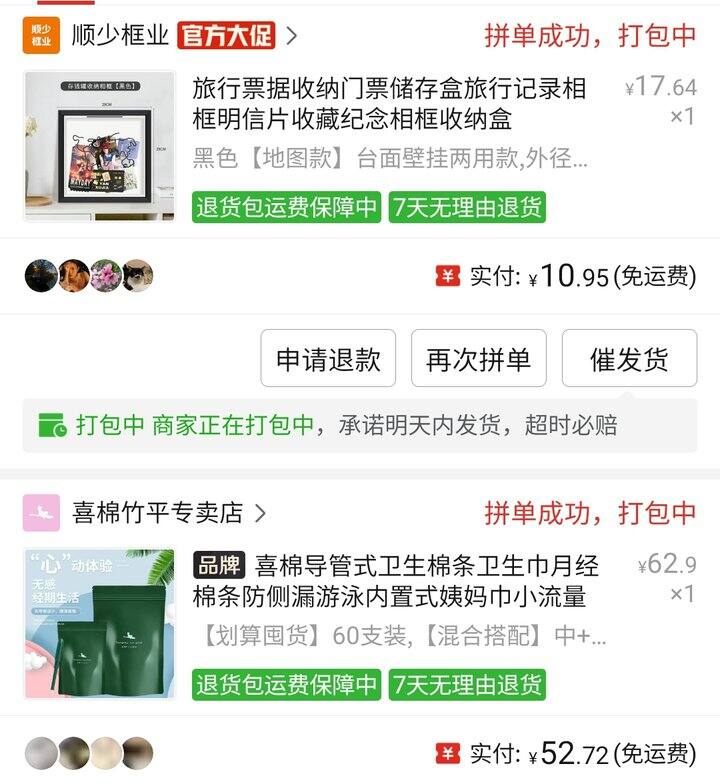
Task: Open the 顺少框业 store page
Action: click(x=120, y=36)
